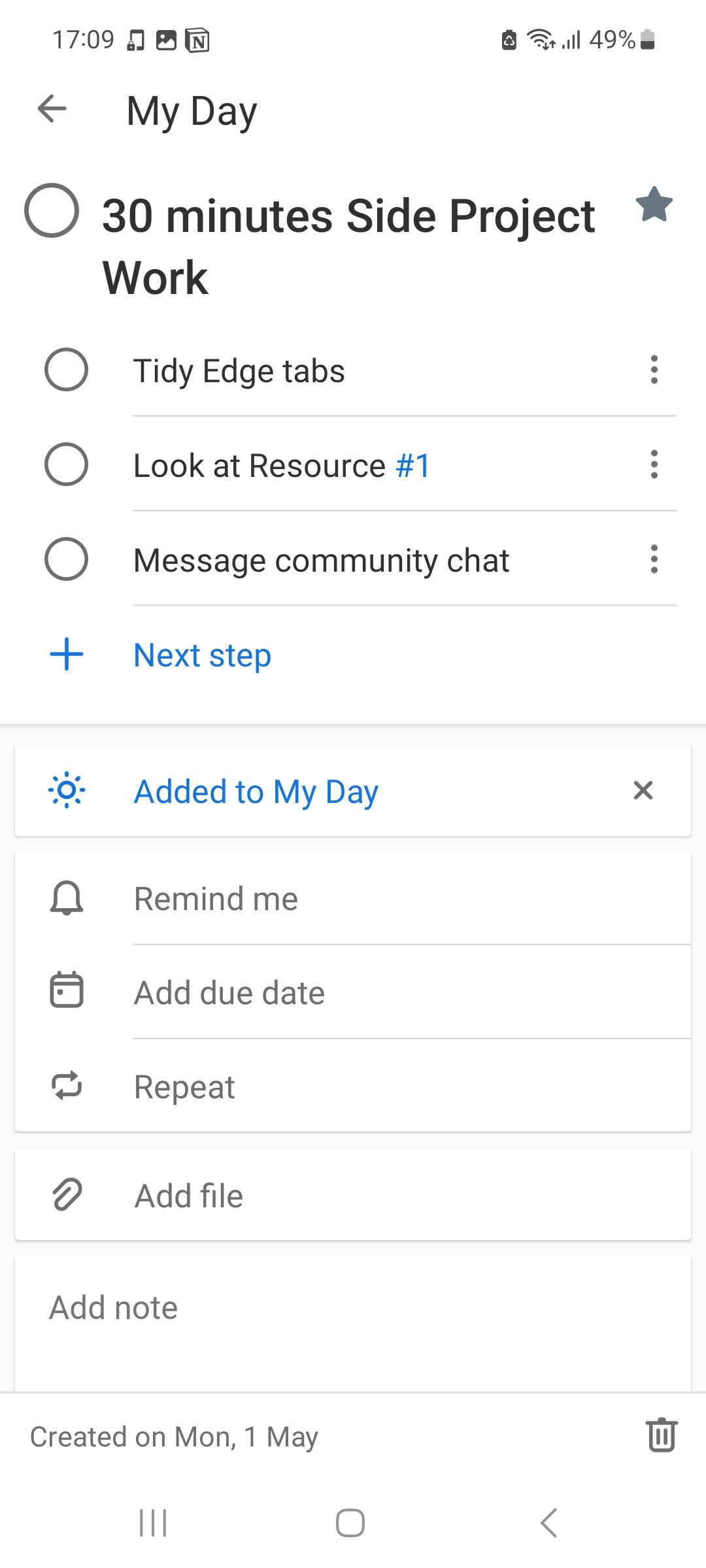Go to the phone's home screen

pyautogui.click(x=350, y=1523)
